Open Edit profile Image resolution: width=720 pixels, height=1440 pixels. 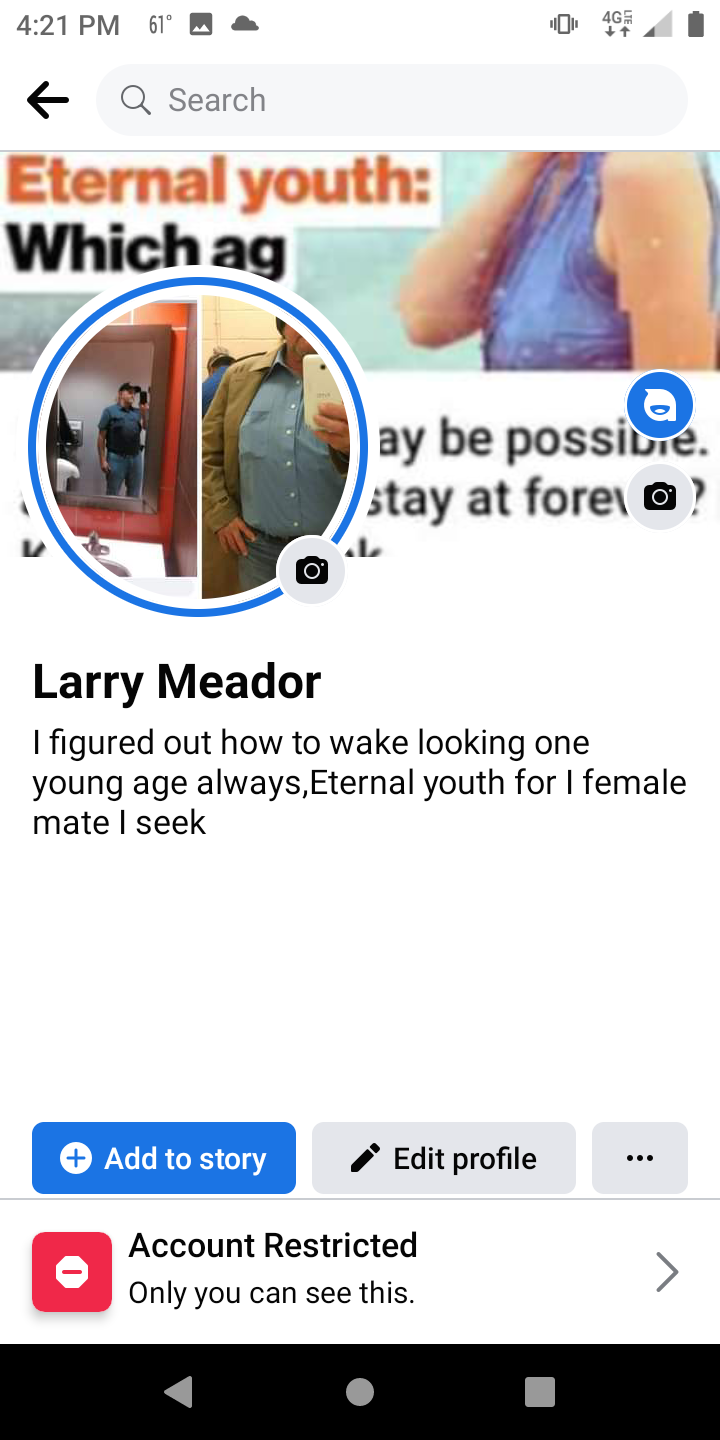click(444, 1158)
